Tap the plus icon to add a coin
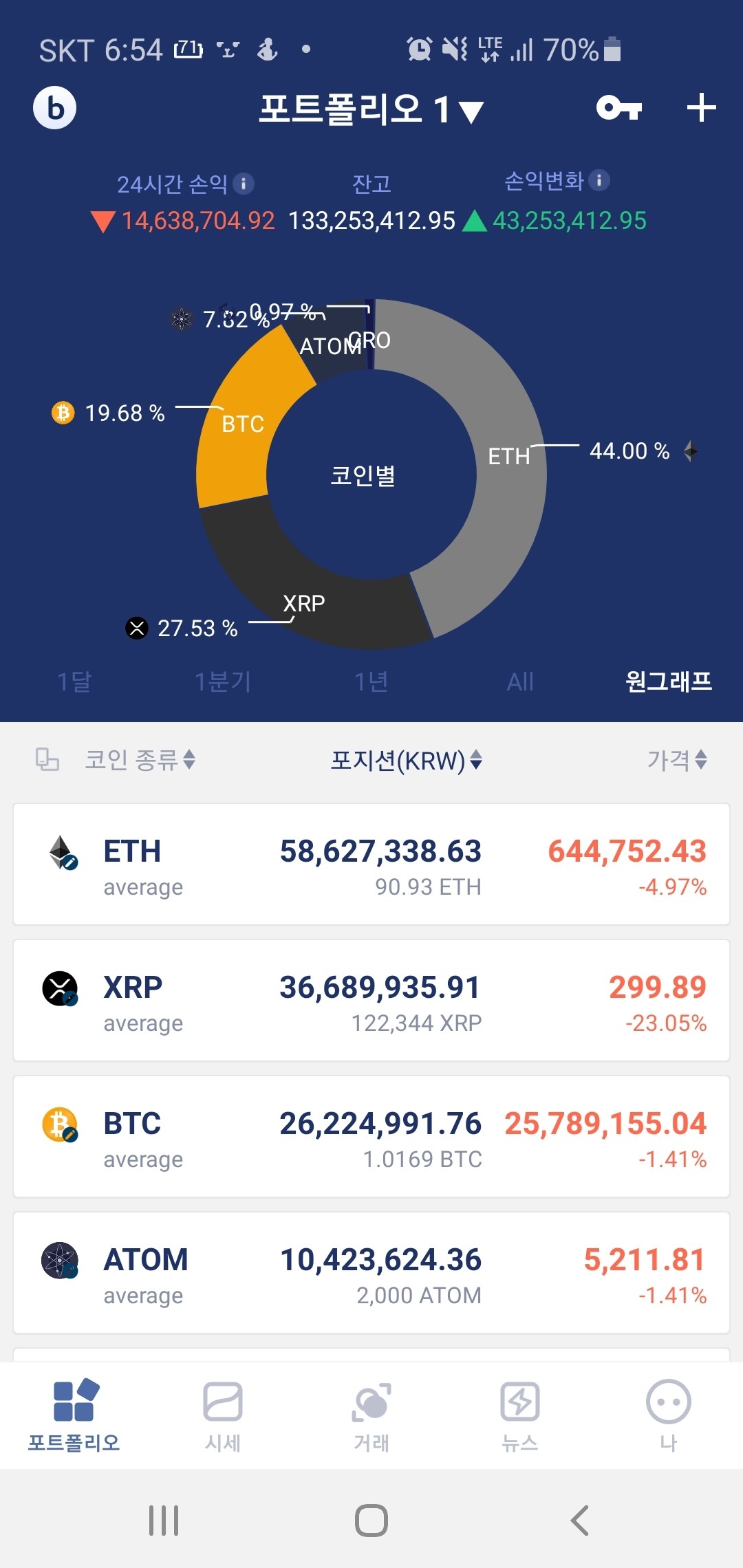The height and width of the screenshot is (1568, 743). point(700,108)
